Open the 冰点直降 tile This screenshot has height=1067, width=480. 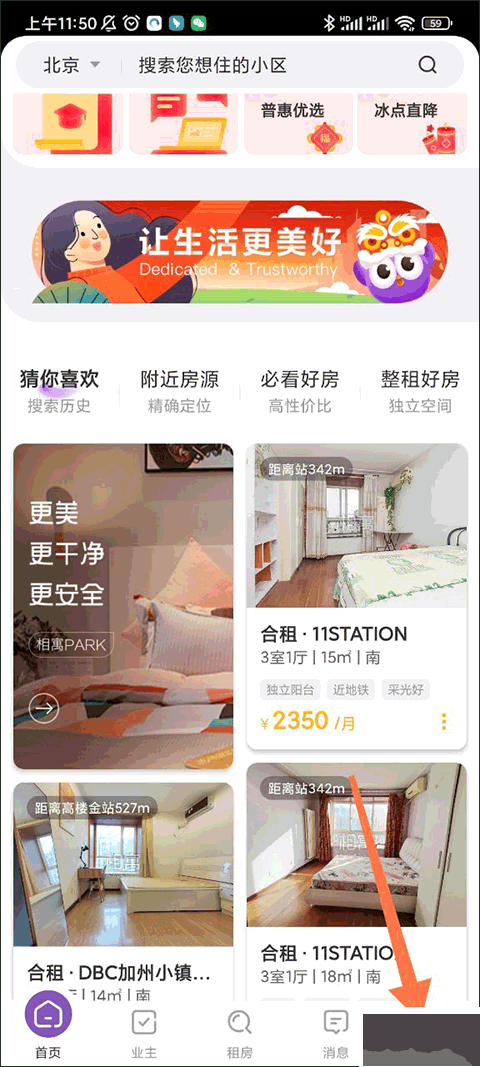pyautogui.click(x=412, y=124)
